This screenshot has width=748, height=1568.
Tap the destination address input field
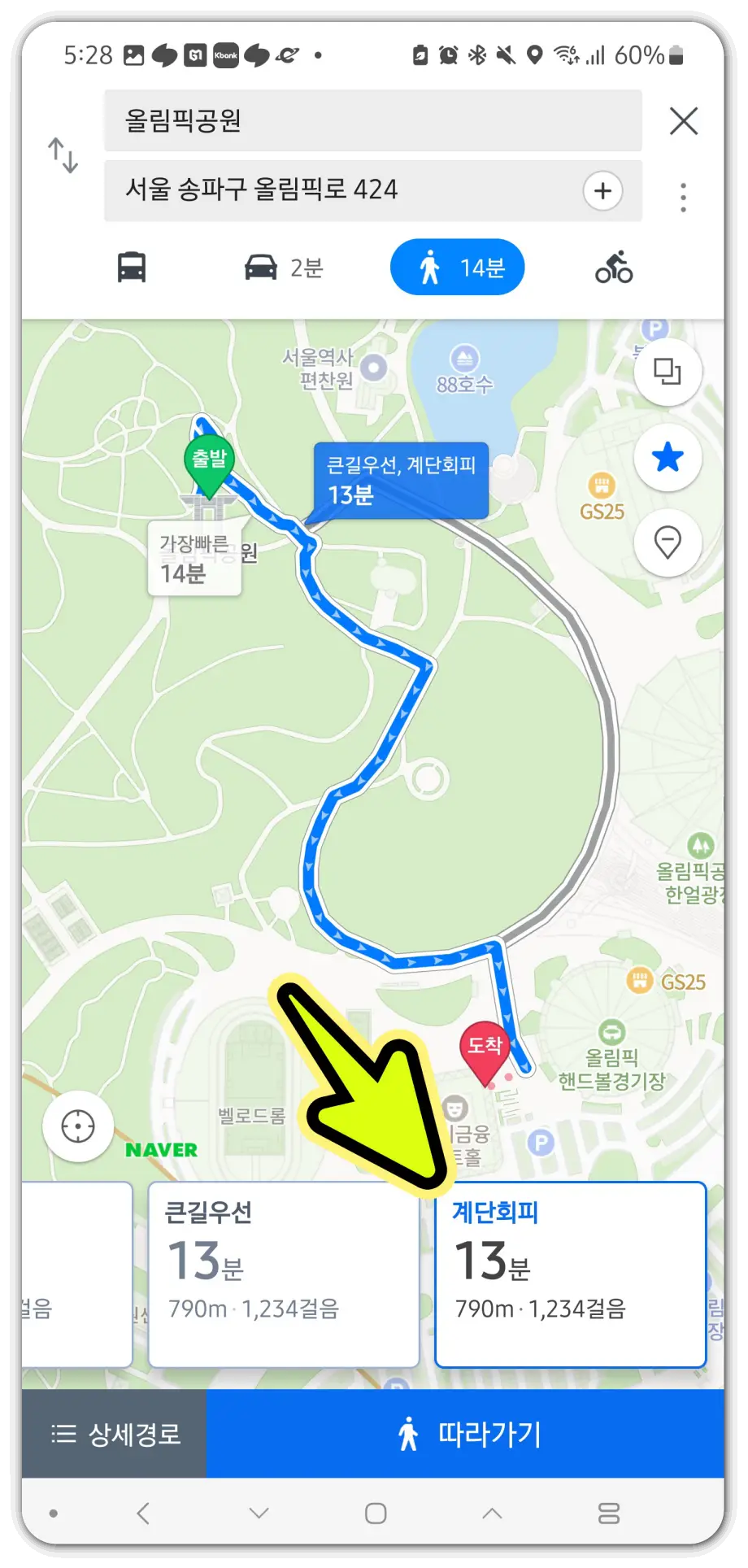coord(350,190)
